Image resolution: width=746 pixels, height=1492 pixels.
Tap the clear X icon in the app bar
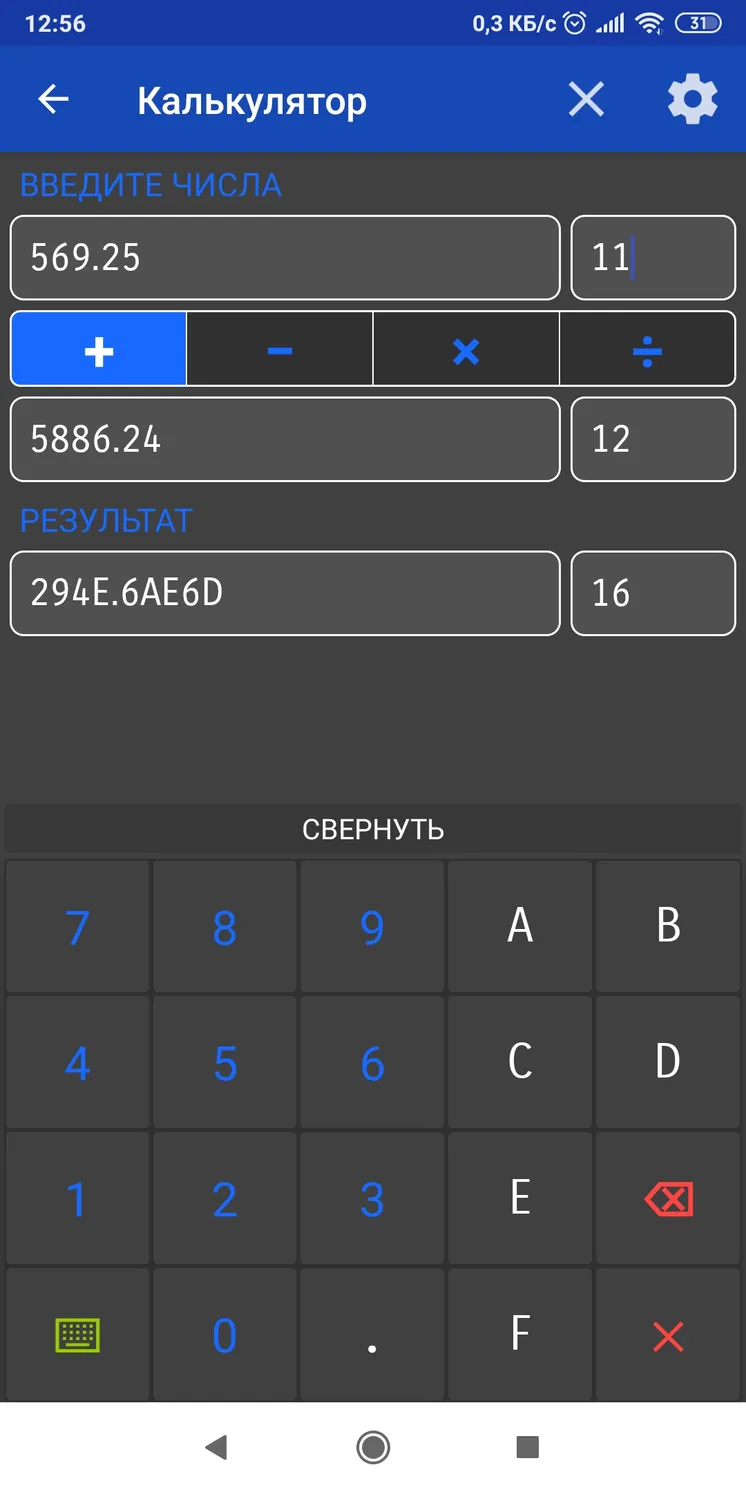tap(586, 99)
